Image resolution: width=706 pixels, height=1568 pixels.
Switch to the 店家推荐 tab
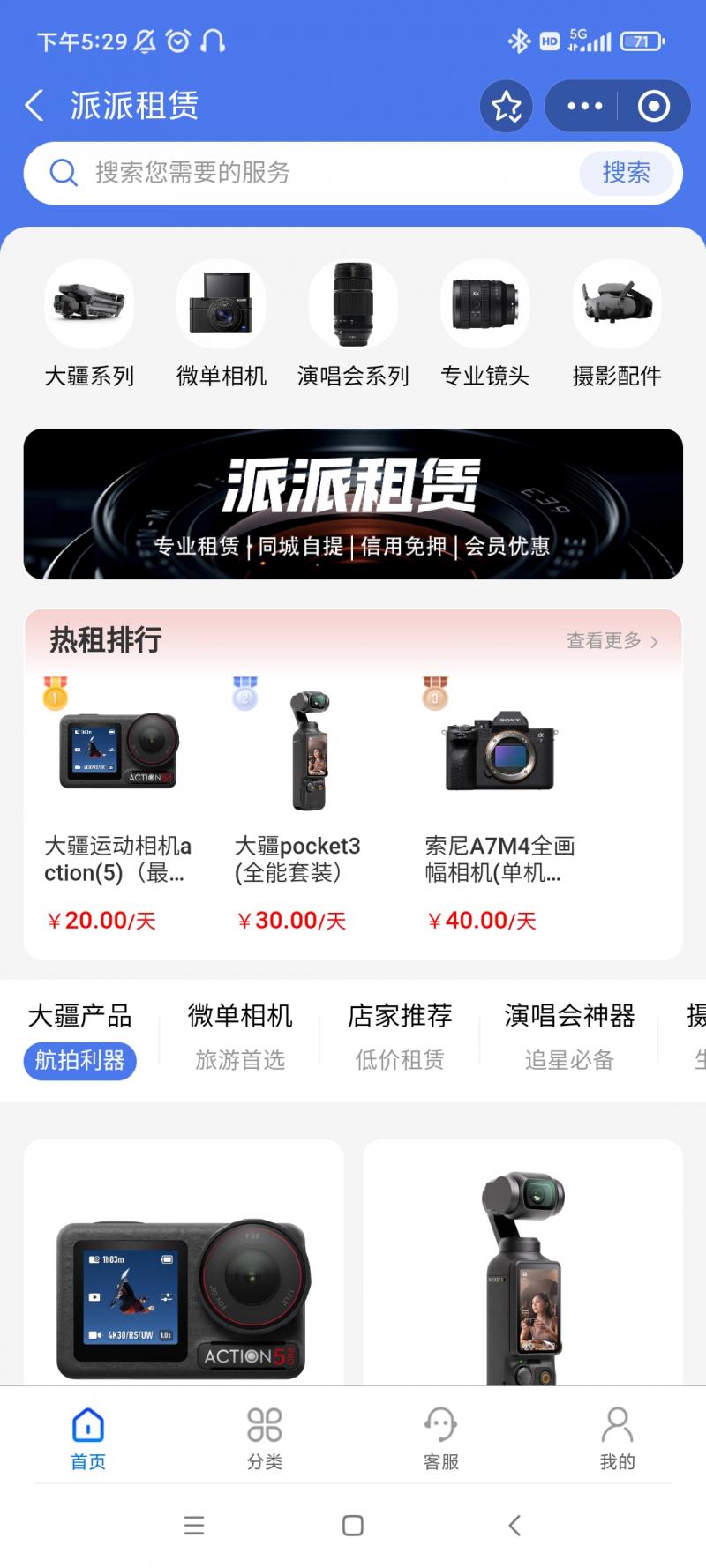(x=400, y=1036)
